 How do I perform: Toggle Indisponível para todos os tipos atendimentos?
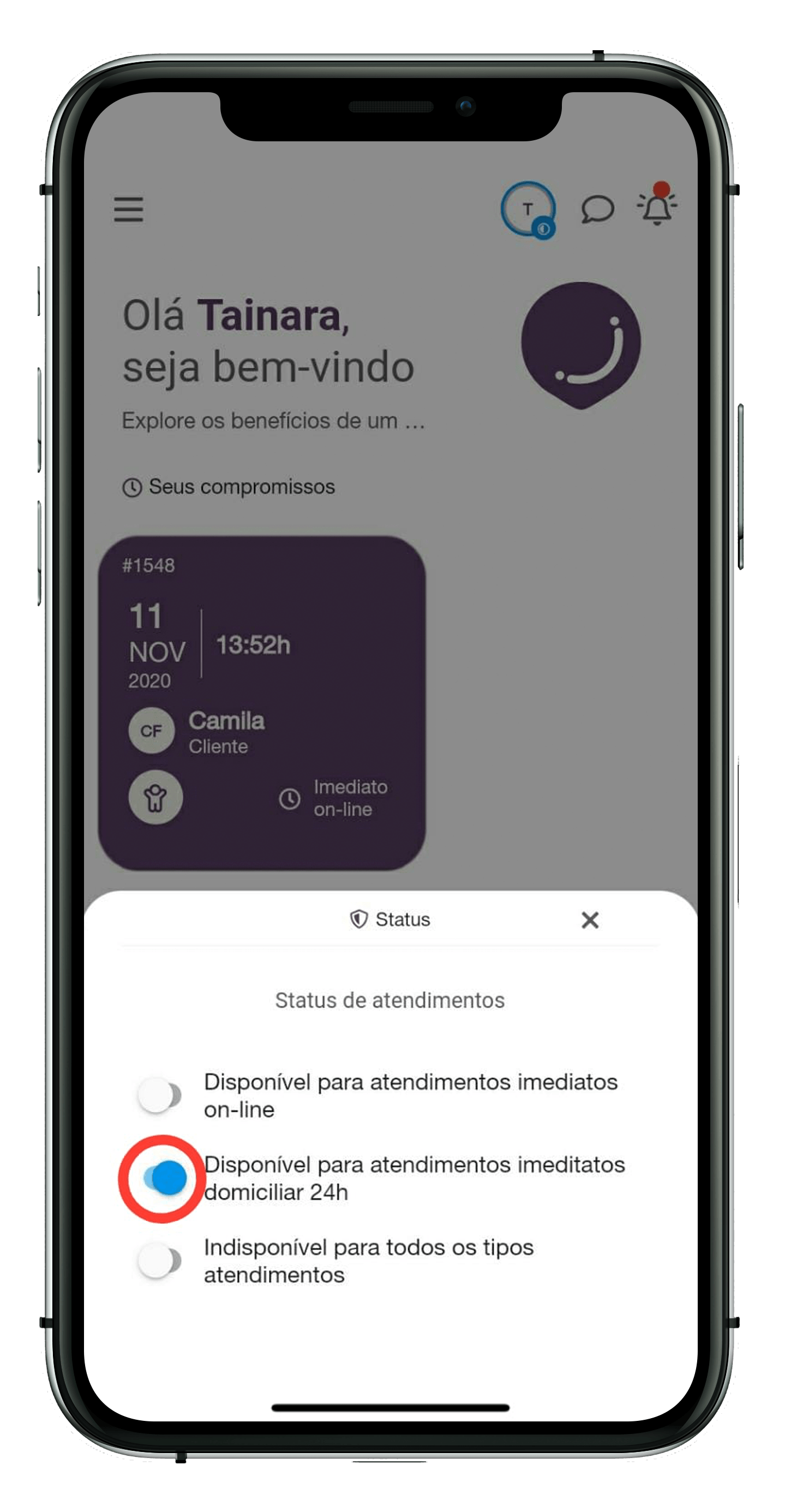(159, 1260)
